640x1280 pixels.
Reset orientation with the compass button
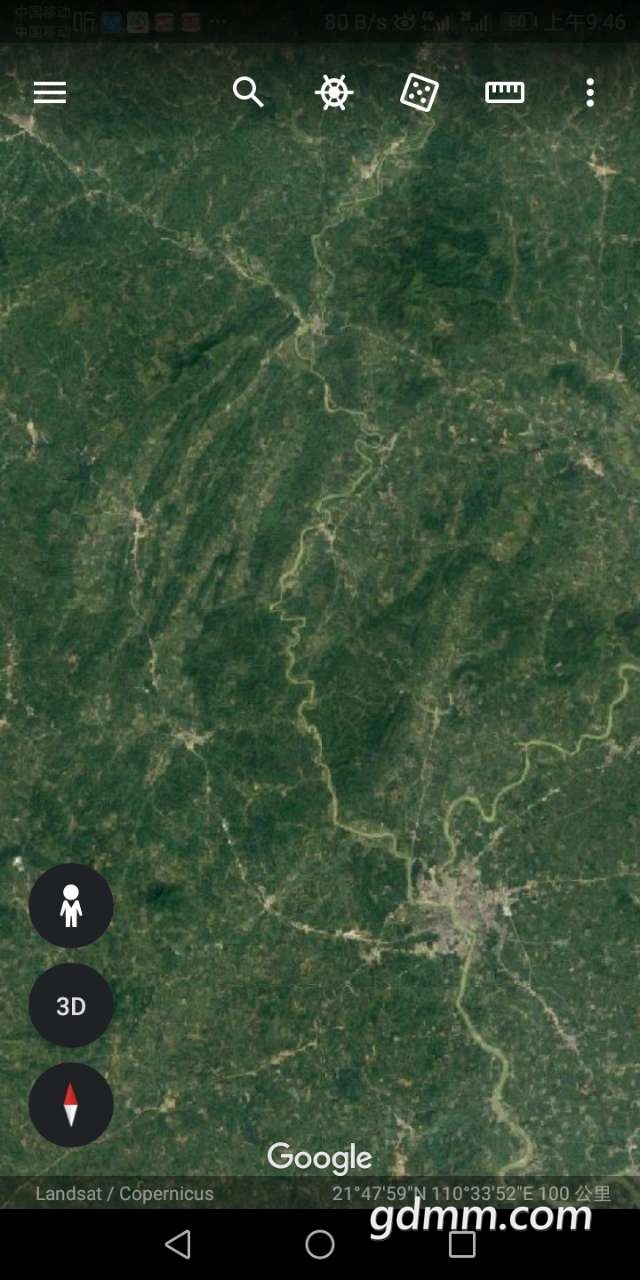point(71,1105)
